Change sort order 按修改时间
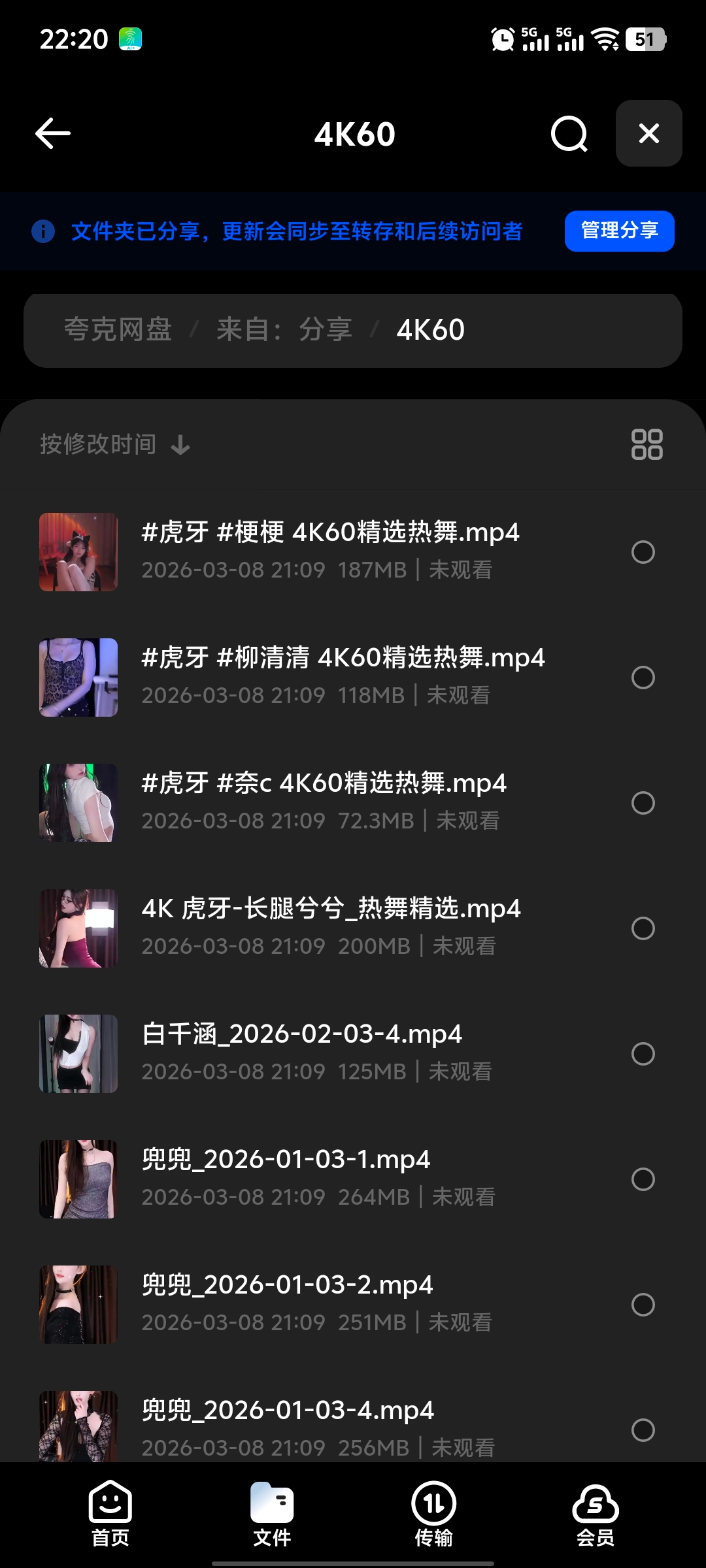 tap(114, 445)
